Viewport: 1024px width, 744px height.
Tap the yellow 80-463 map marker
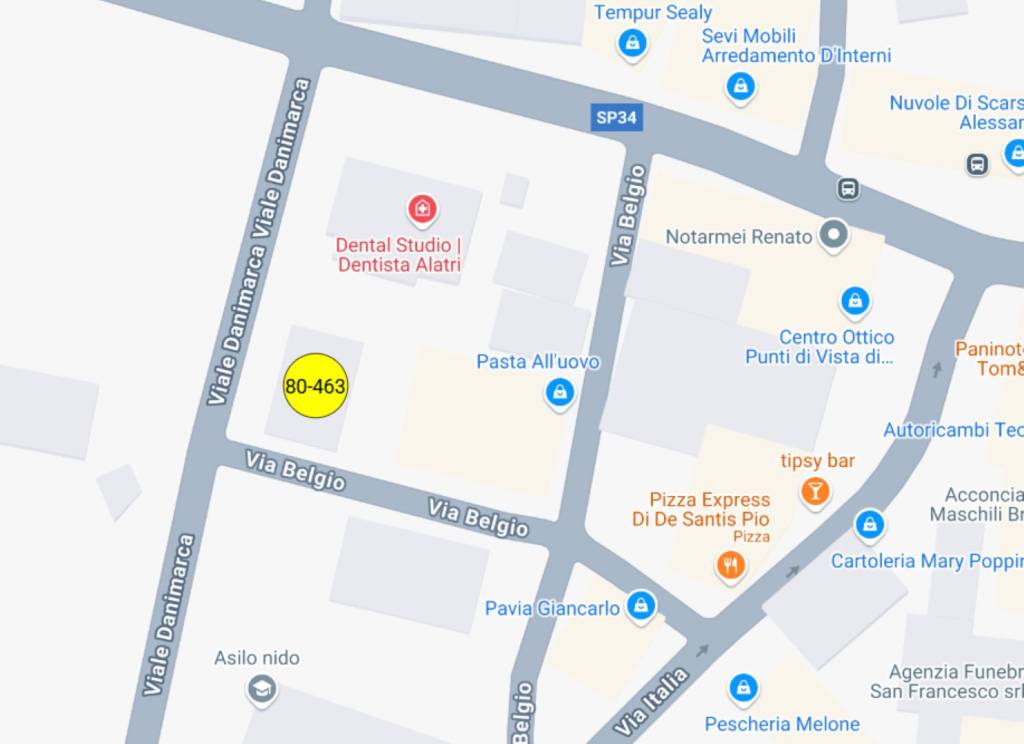coord(315,386)
